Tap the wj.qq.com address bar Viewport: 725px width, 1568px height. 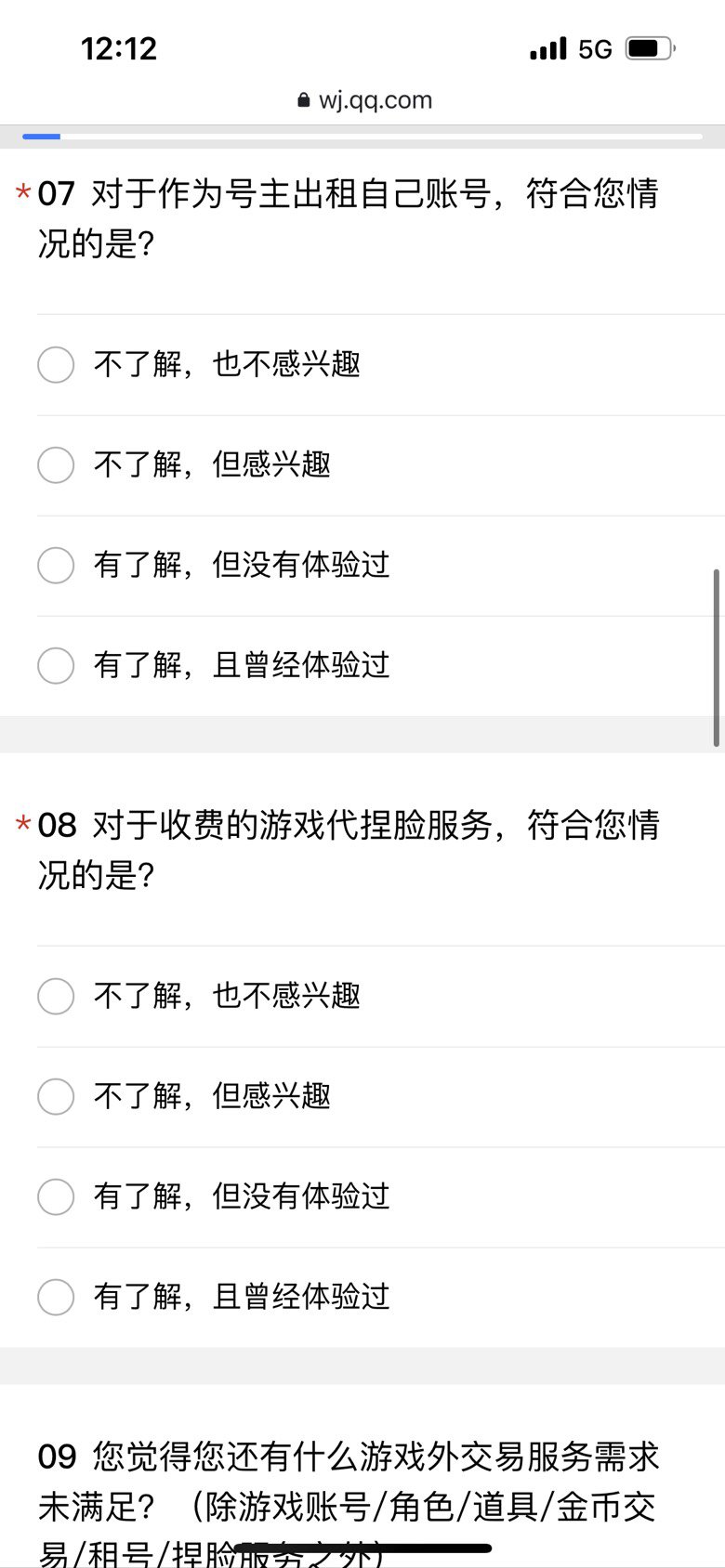click(364, 99)
